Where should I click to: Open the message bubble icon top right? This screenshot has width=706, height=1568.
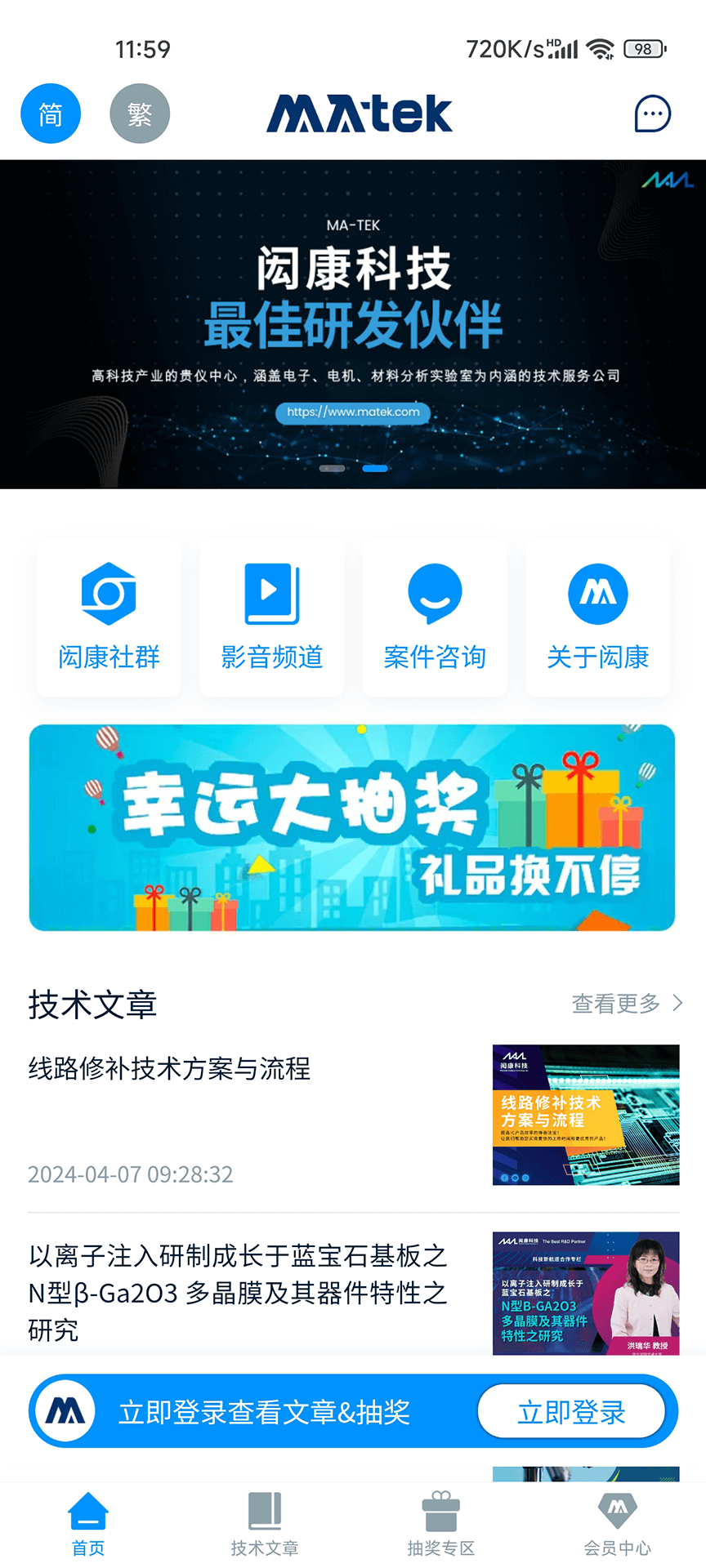point(651,114)
